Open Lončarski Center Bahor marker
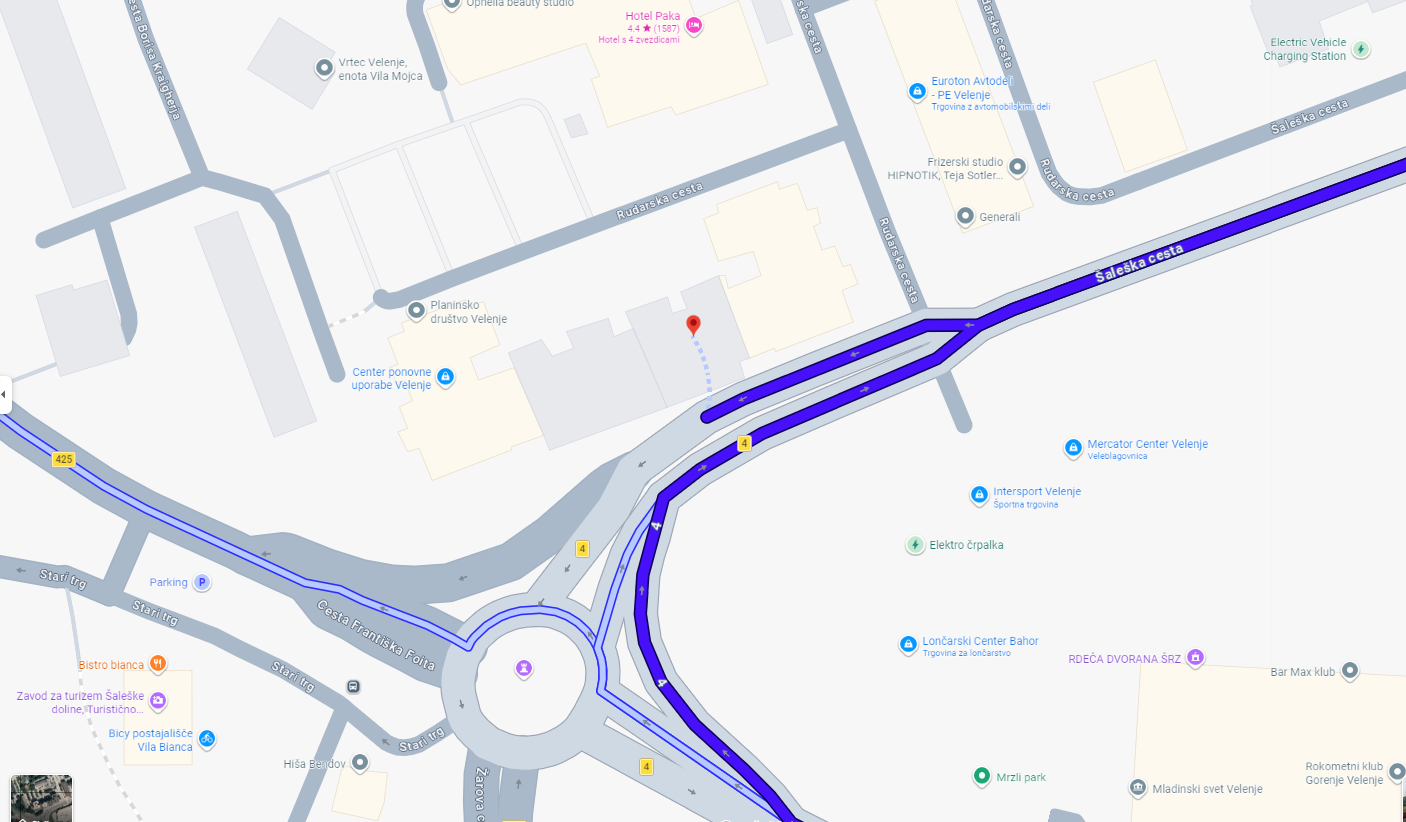 coord(908,644)
